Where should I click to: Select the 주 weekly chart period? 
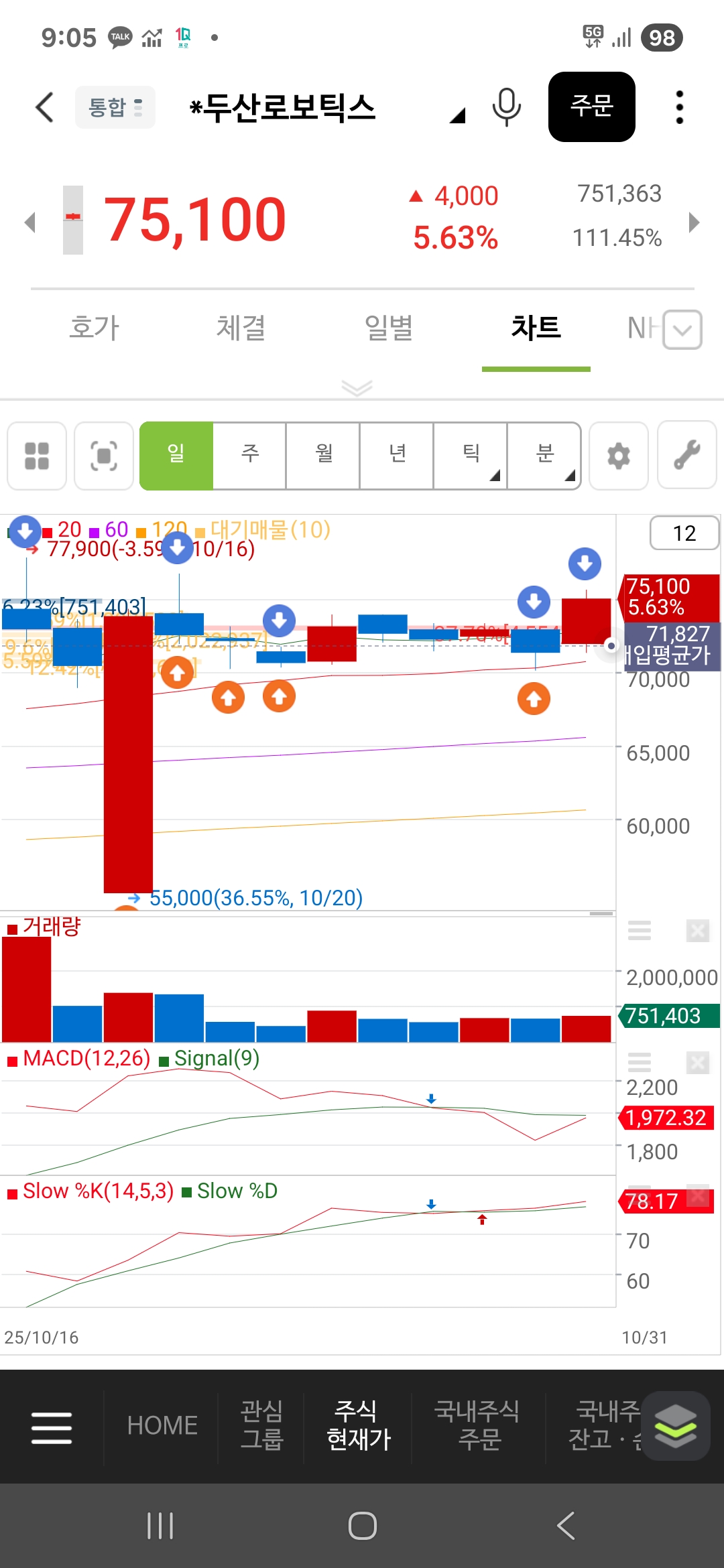tap(249, 456)
